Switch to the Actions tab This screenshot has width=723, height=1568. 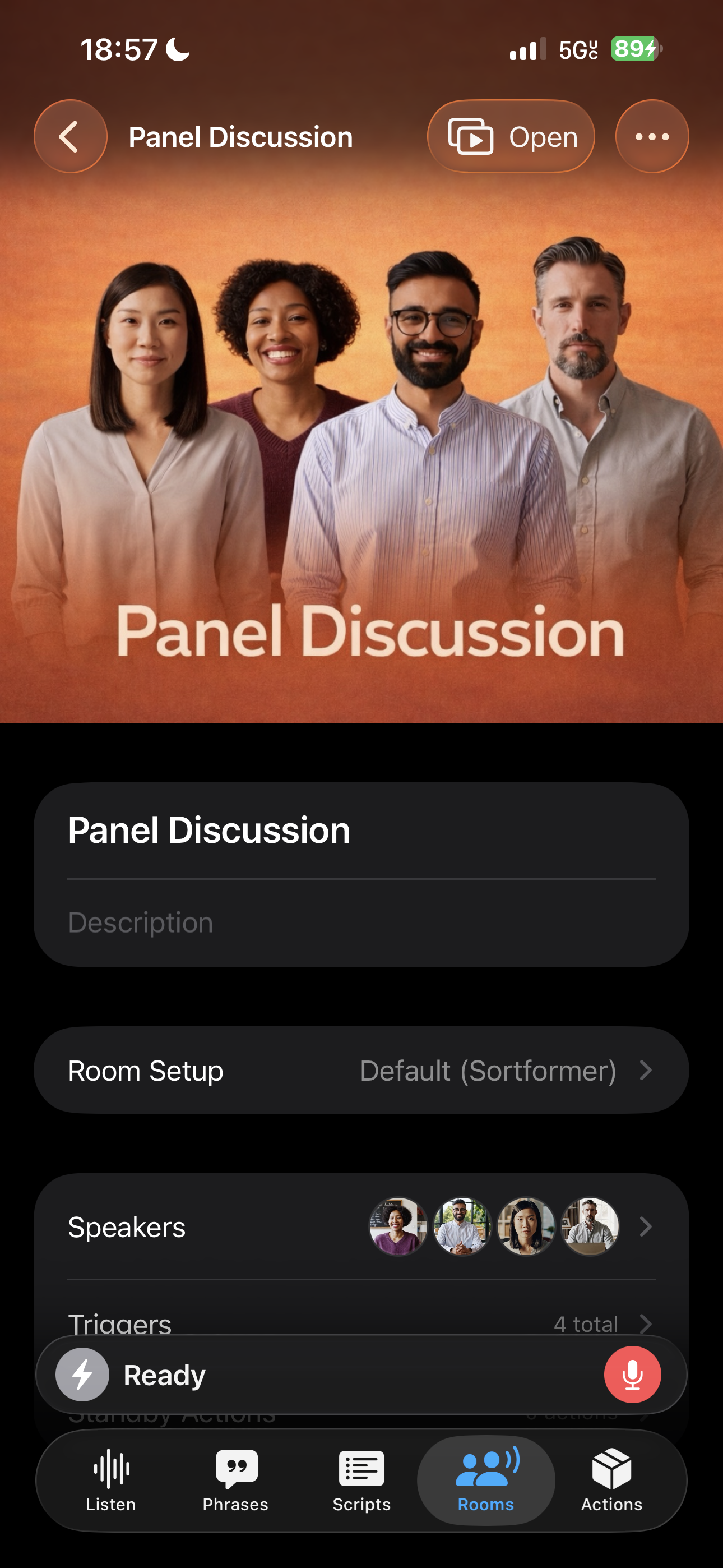(x=611, y=1480)
